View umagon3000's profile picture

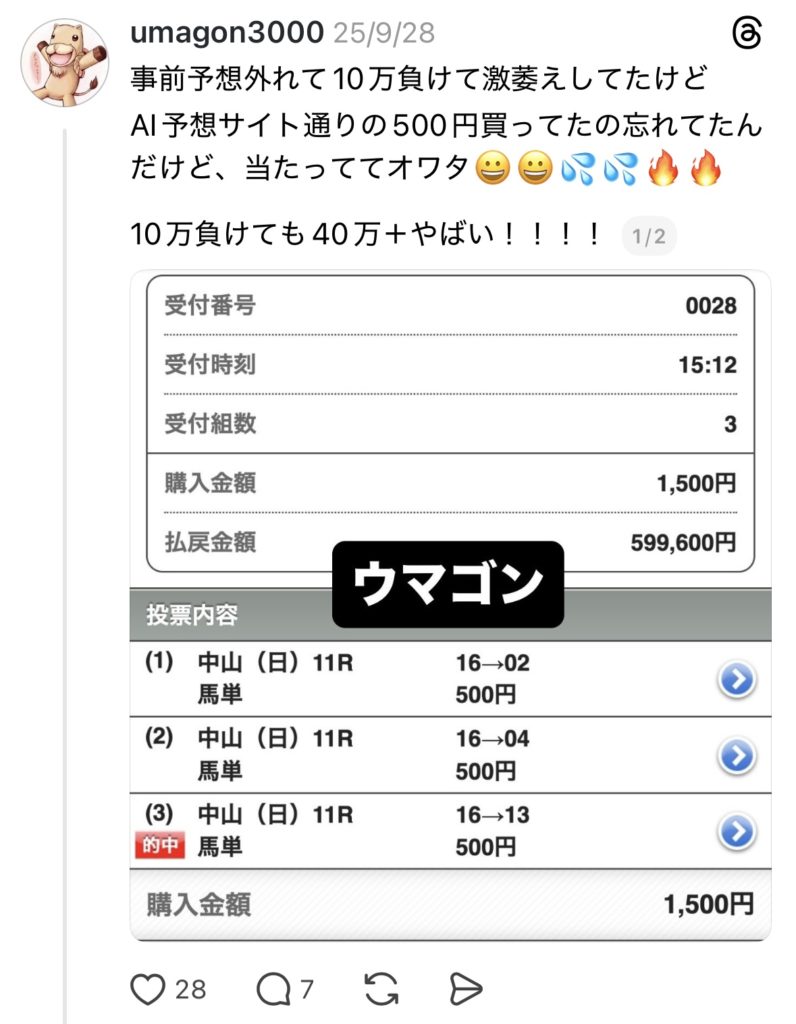point(65,62)
